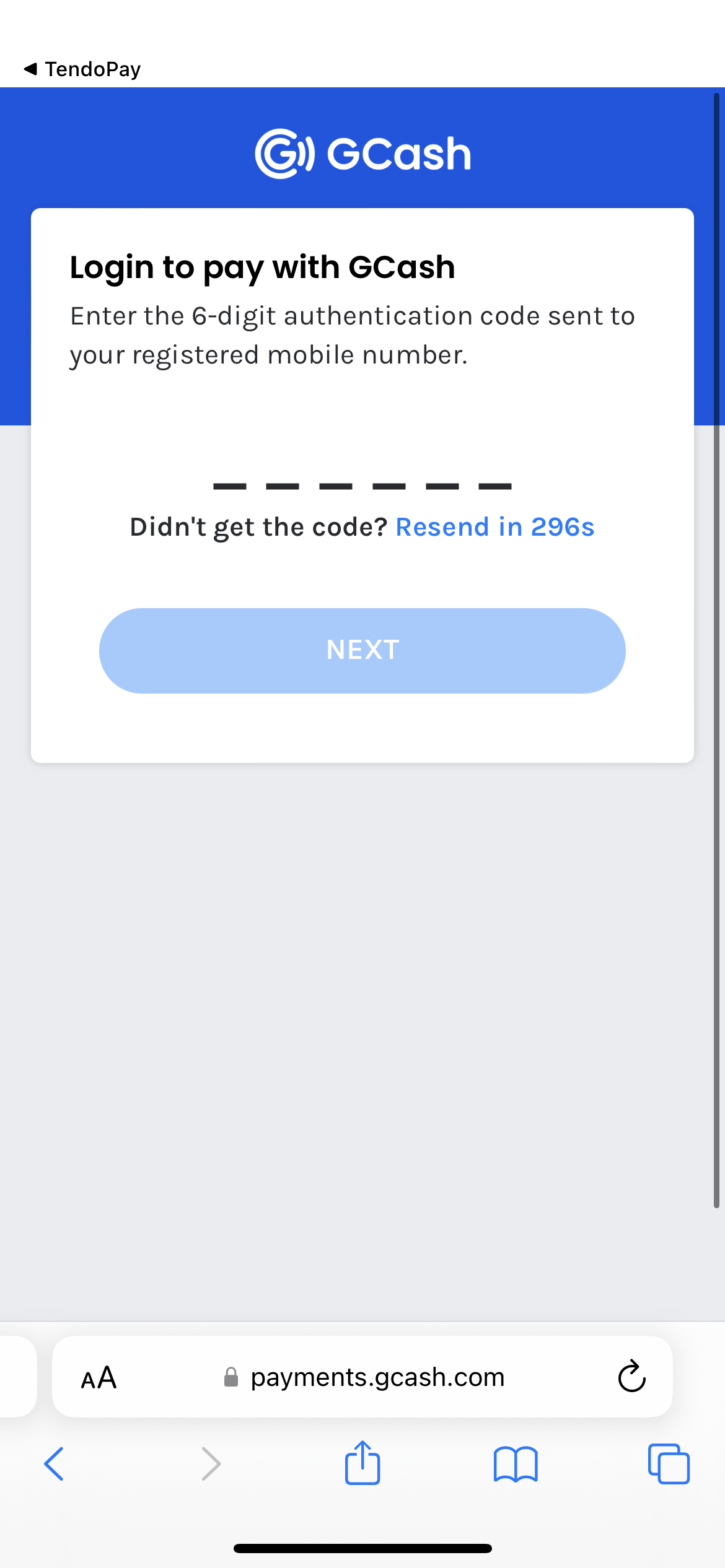Open the AA page settings menu
This screenshot has width=725, height=1568.
click(x=99, y=1378)
